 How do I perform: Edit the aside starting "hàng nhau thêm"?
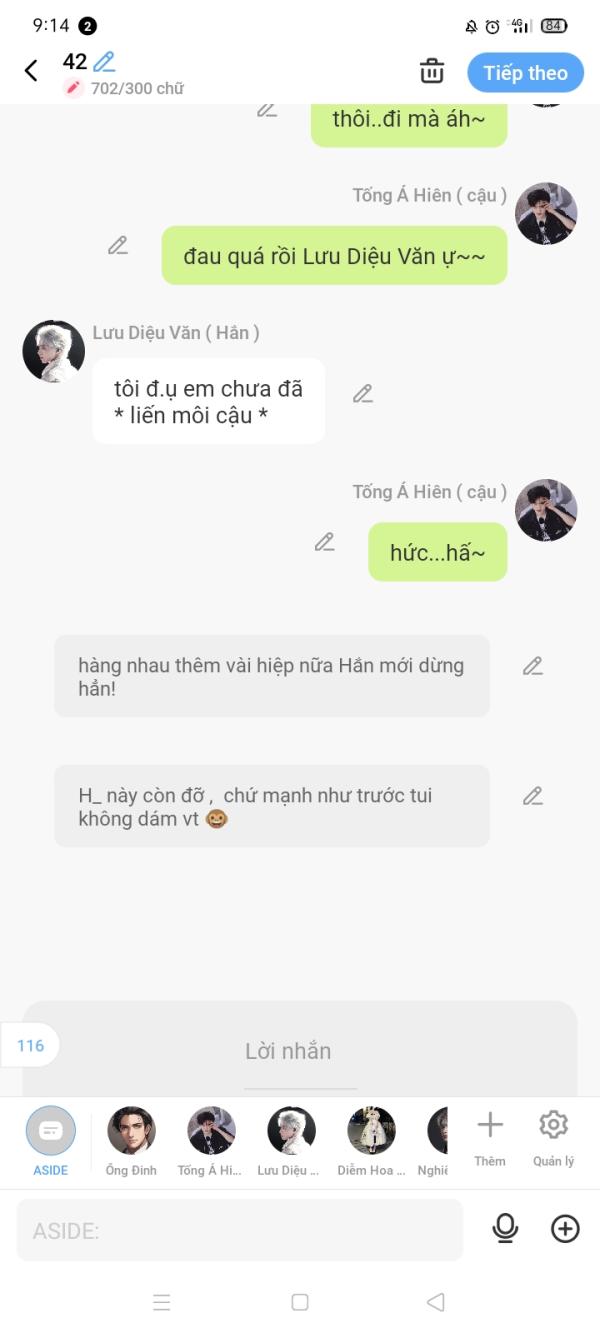tap(533, 666)
